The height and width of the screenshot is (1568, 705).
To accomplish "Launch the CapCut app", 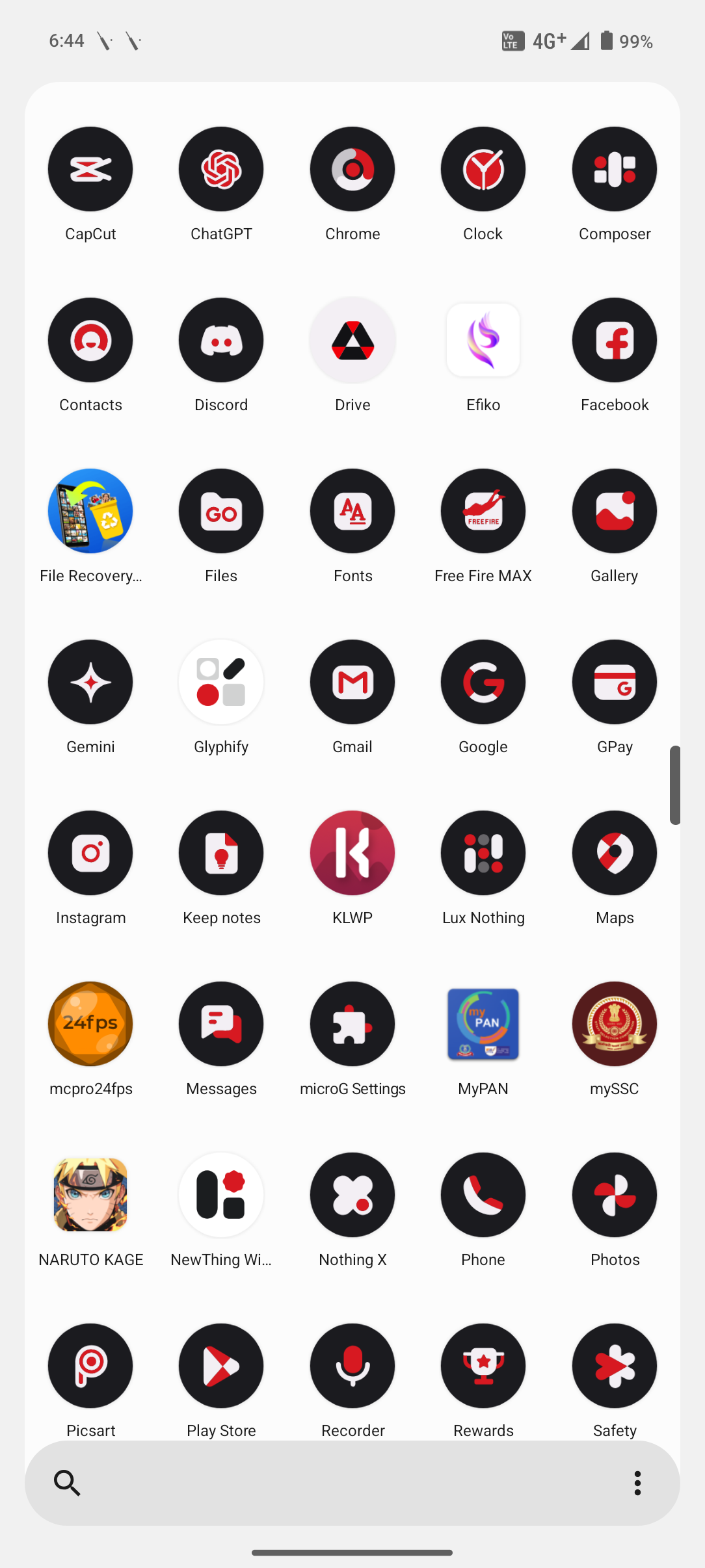I will pos(90,170).
